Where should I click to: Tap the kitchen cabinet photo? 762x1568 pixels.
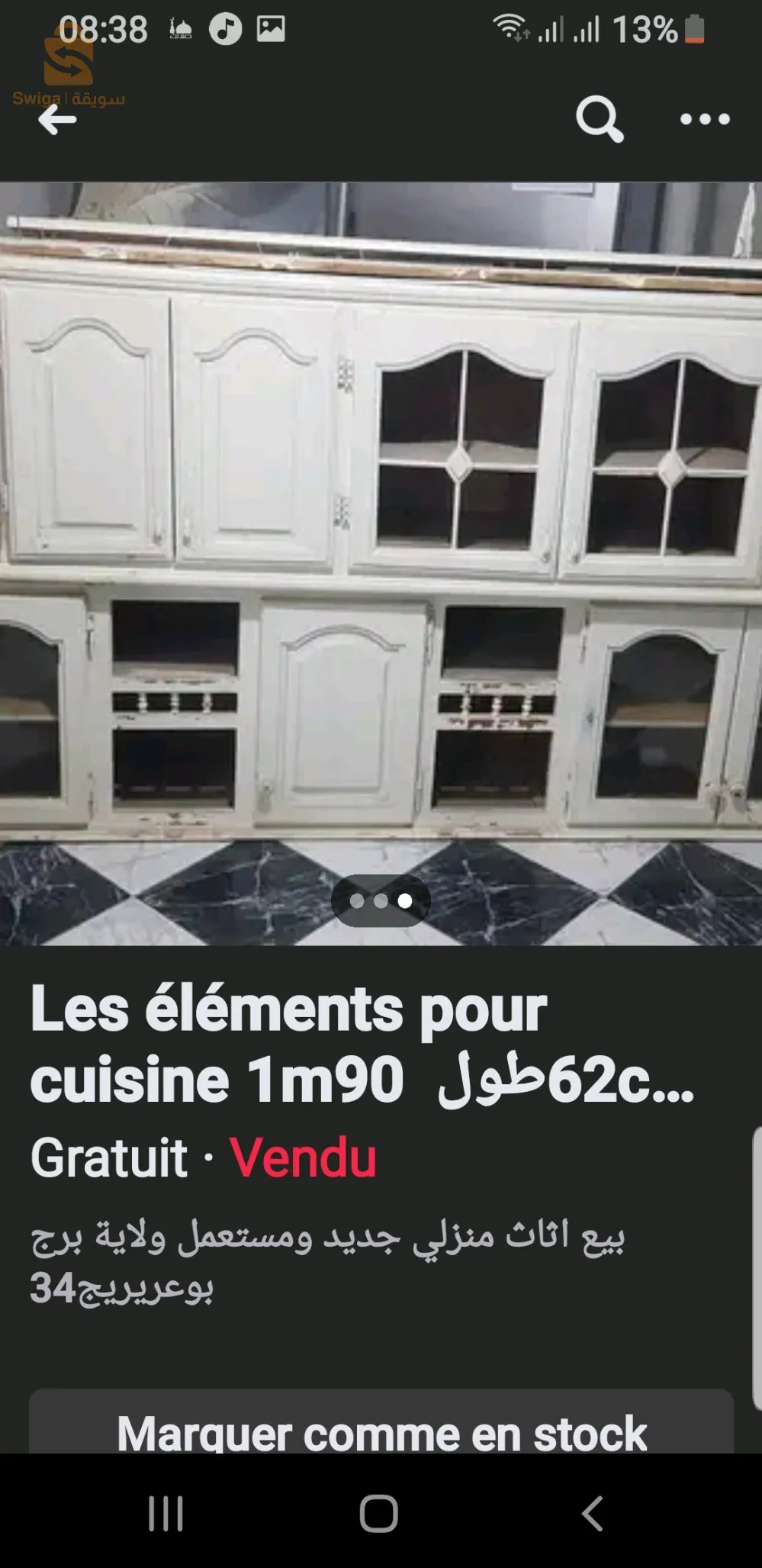[x=381, y=534]
